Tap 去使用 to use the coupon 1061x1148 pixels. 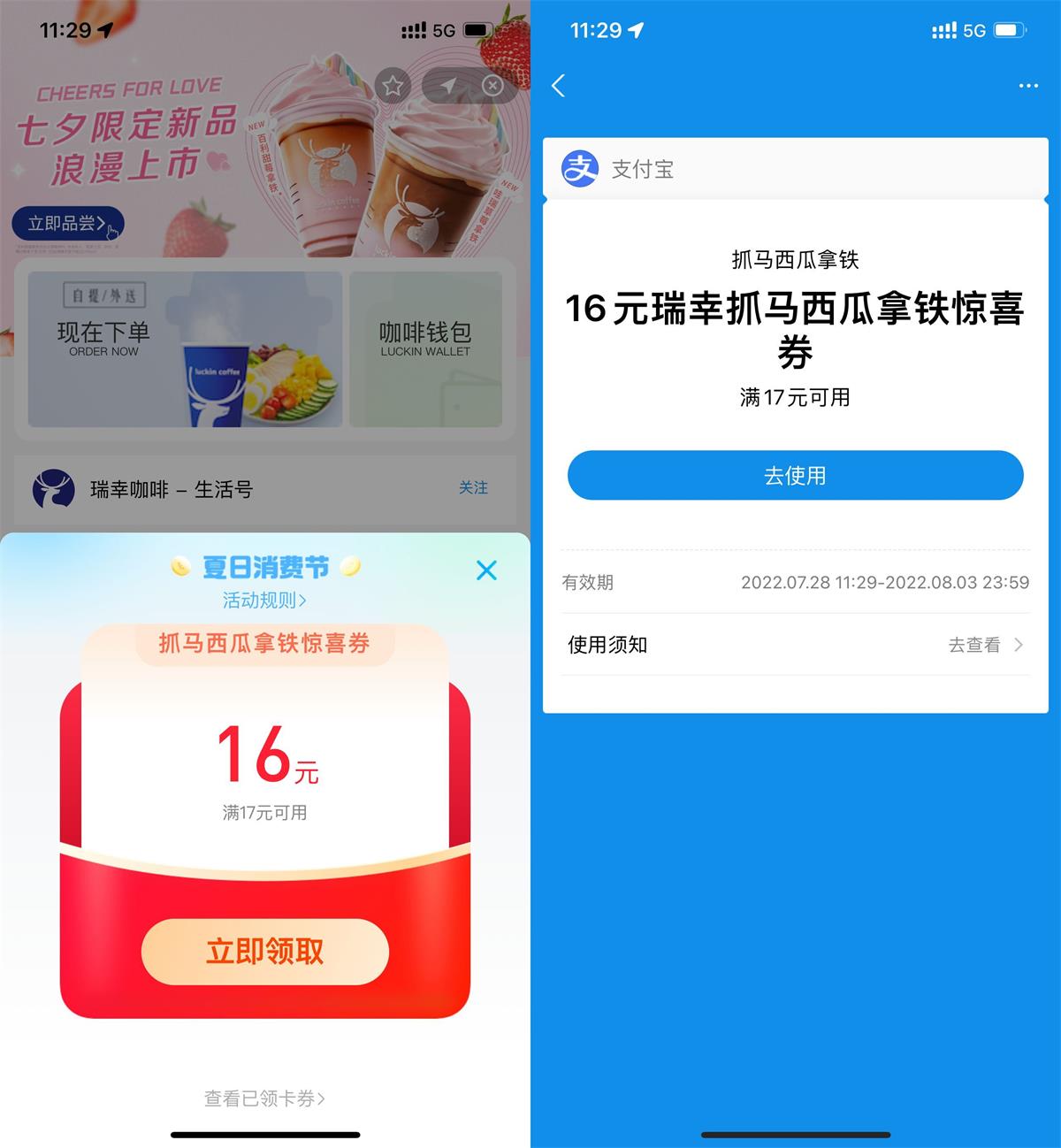point(794,476)
